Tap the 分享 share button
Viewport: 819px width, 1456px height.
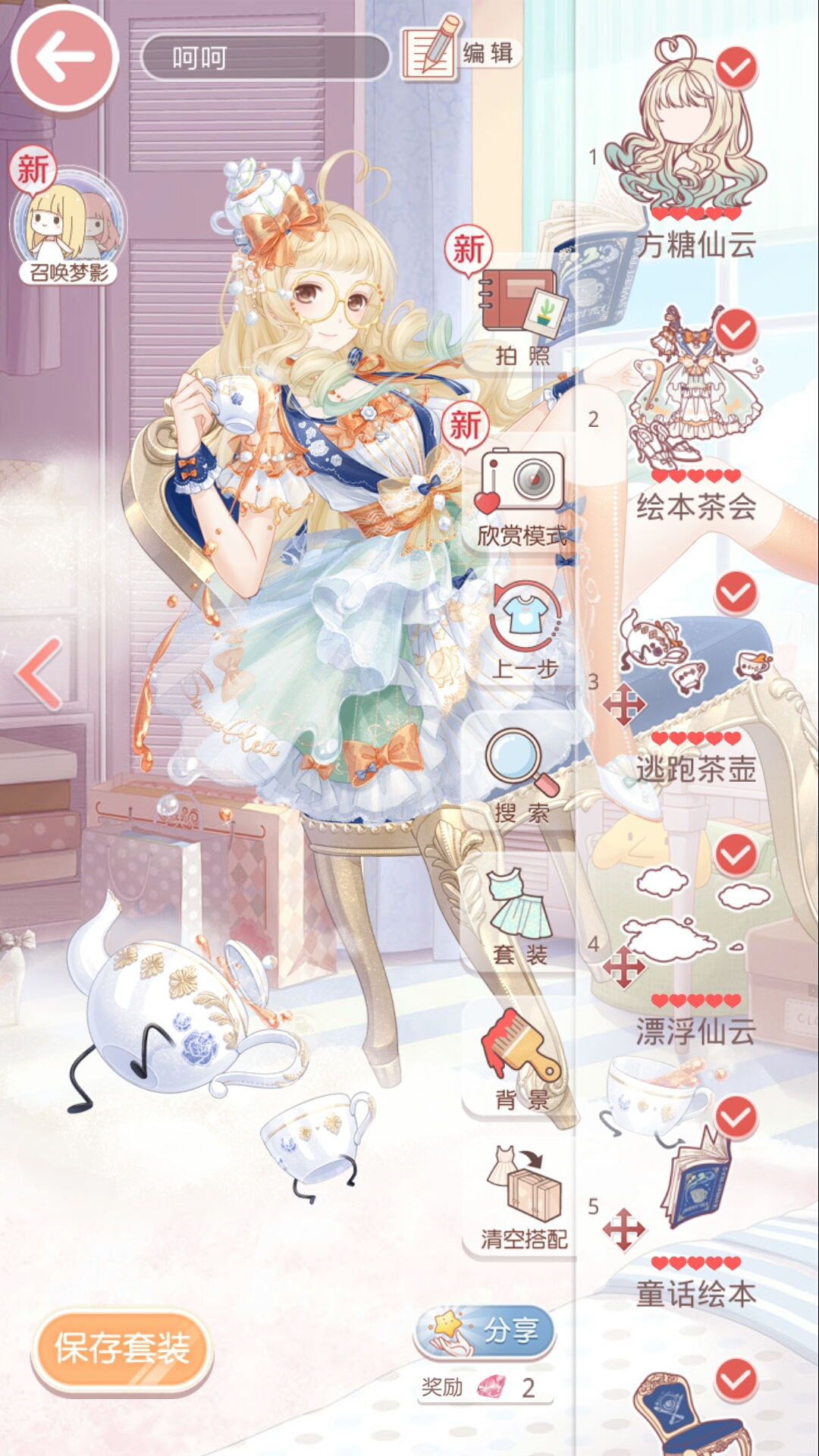tap(485, 1331)
